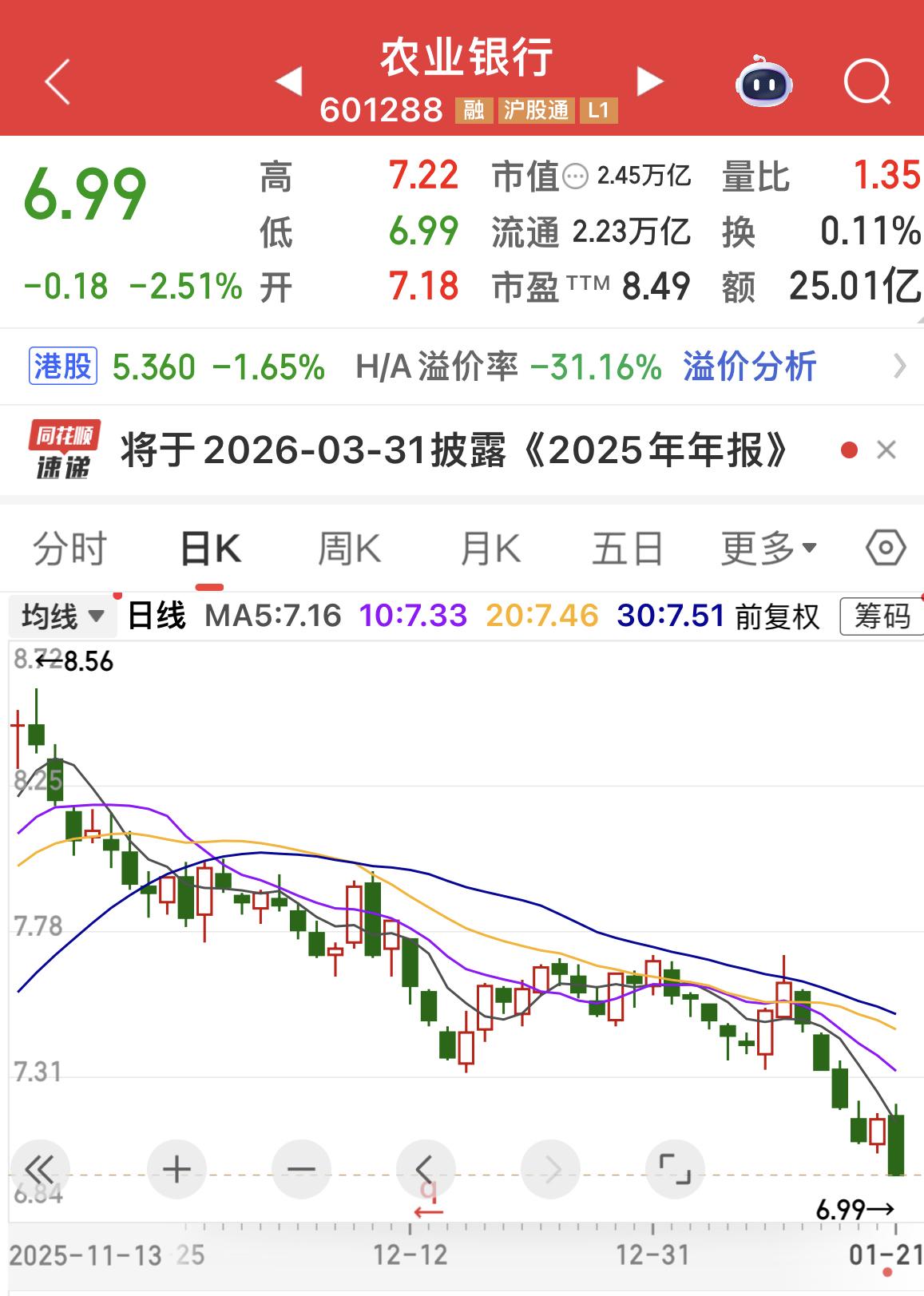Open the 2025 annual report news item
Viewport: 924px width, 1296px height.
455,450
